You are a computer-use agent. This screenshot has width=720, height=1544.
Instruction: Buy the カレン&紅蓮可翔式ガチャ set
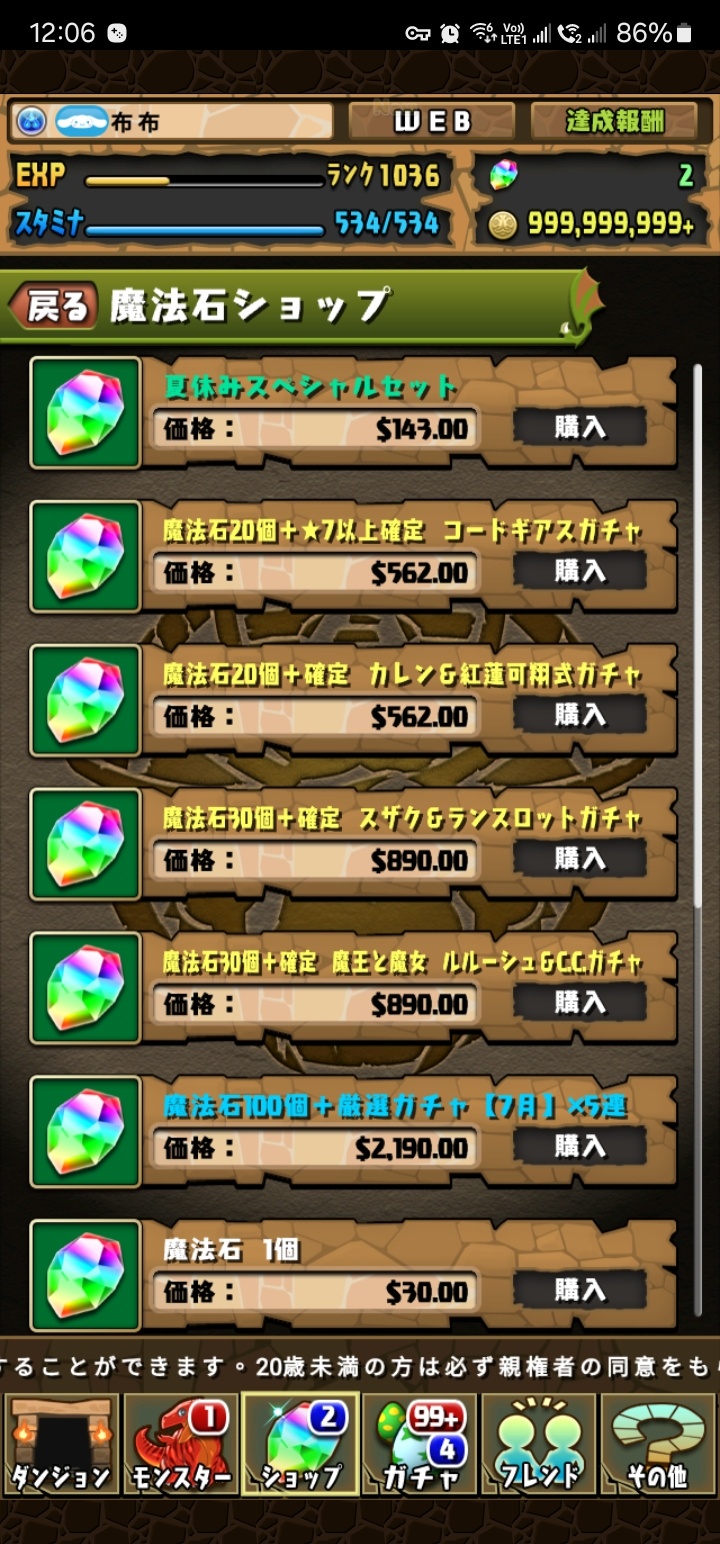580,716
